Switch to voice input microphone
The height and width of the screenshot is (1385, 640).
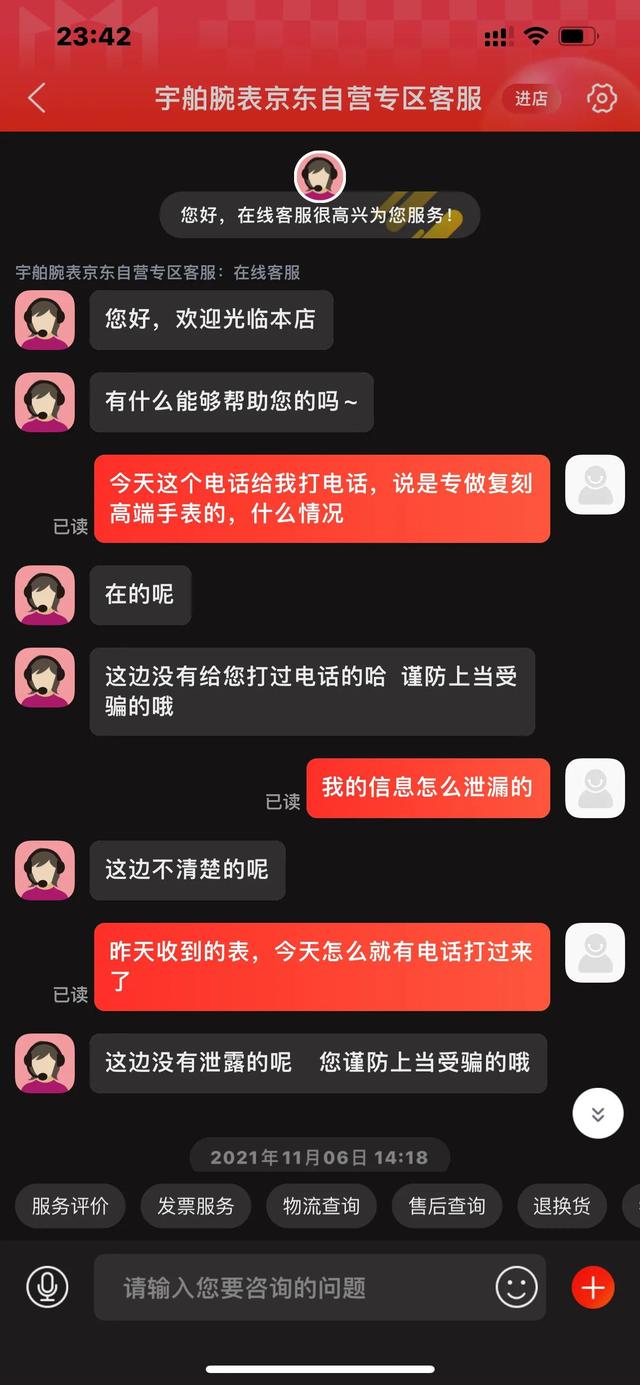(x=47, y=1287)
